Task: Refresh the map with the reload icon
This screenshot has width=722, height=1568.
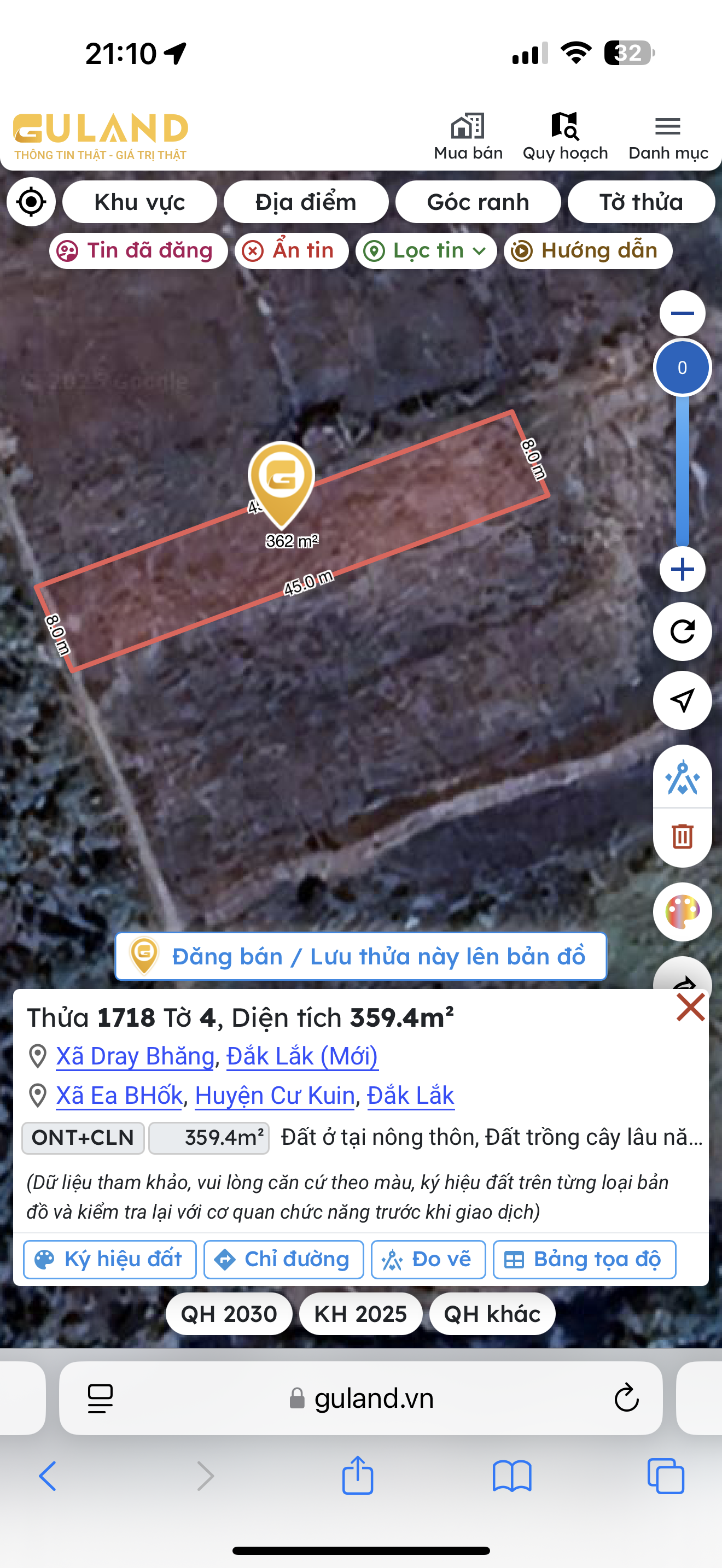Action: [682, 632]
